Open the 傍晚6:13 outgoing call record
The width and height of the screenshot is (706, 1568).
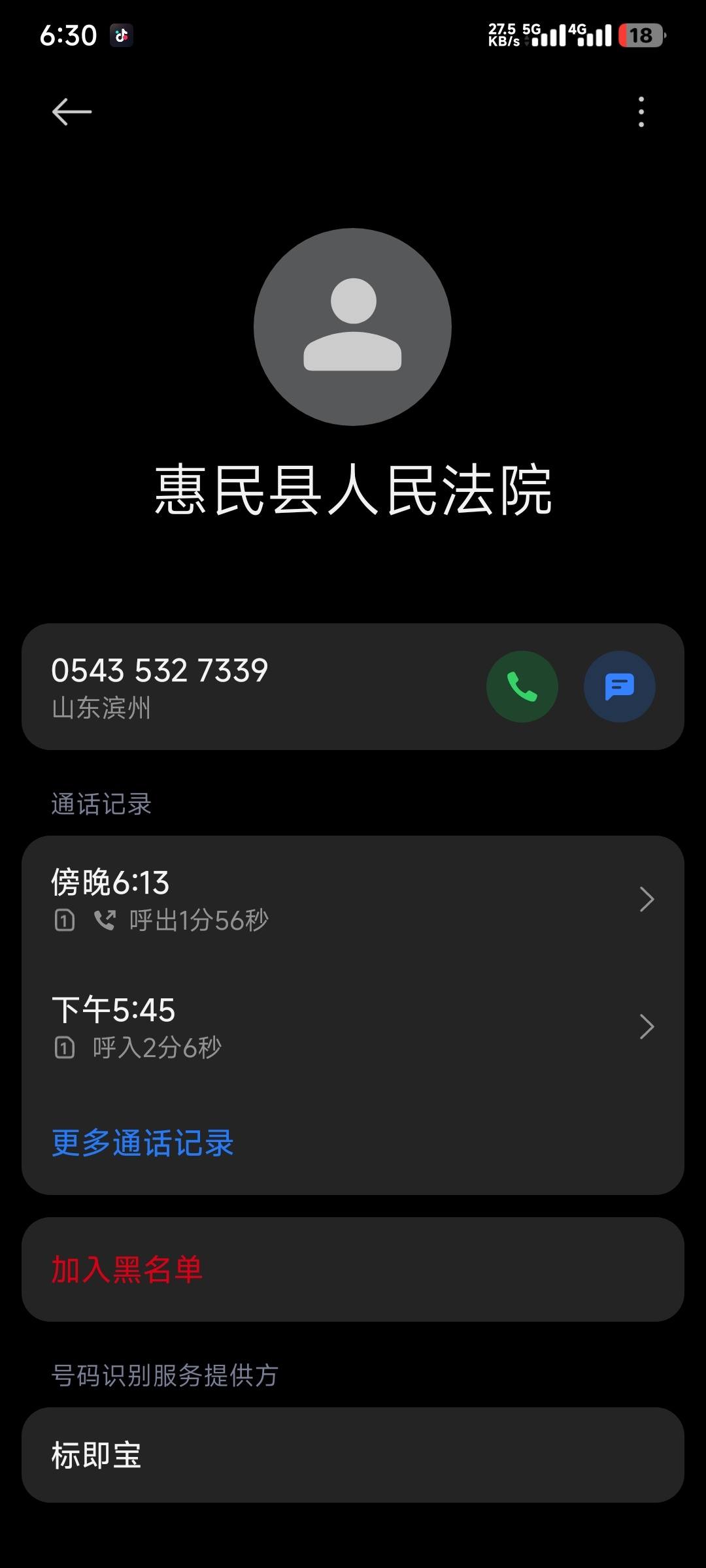[x=353, y=900]
